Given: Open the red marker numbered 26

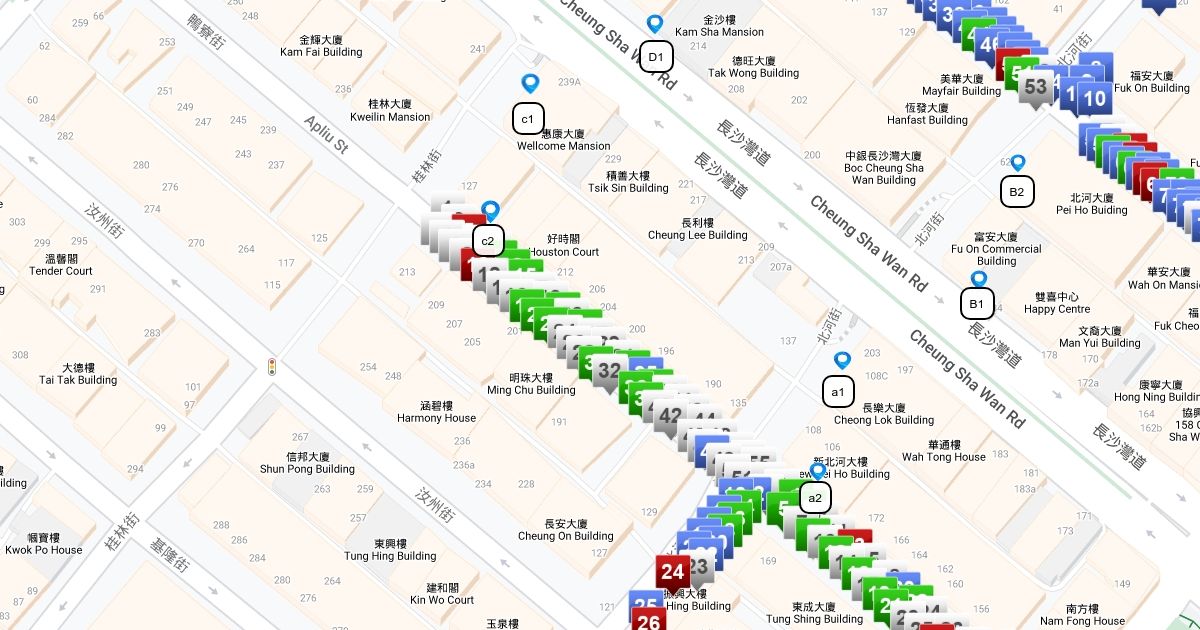Looking at the screenshot, I should [x=649, y=621].
